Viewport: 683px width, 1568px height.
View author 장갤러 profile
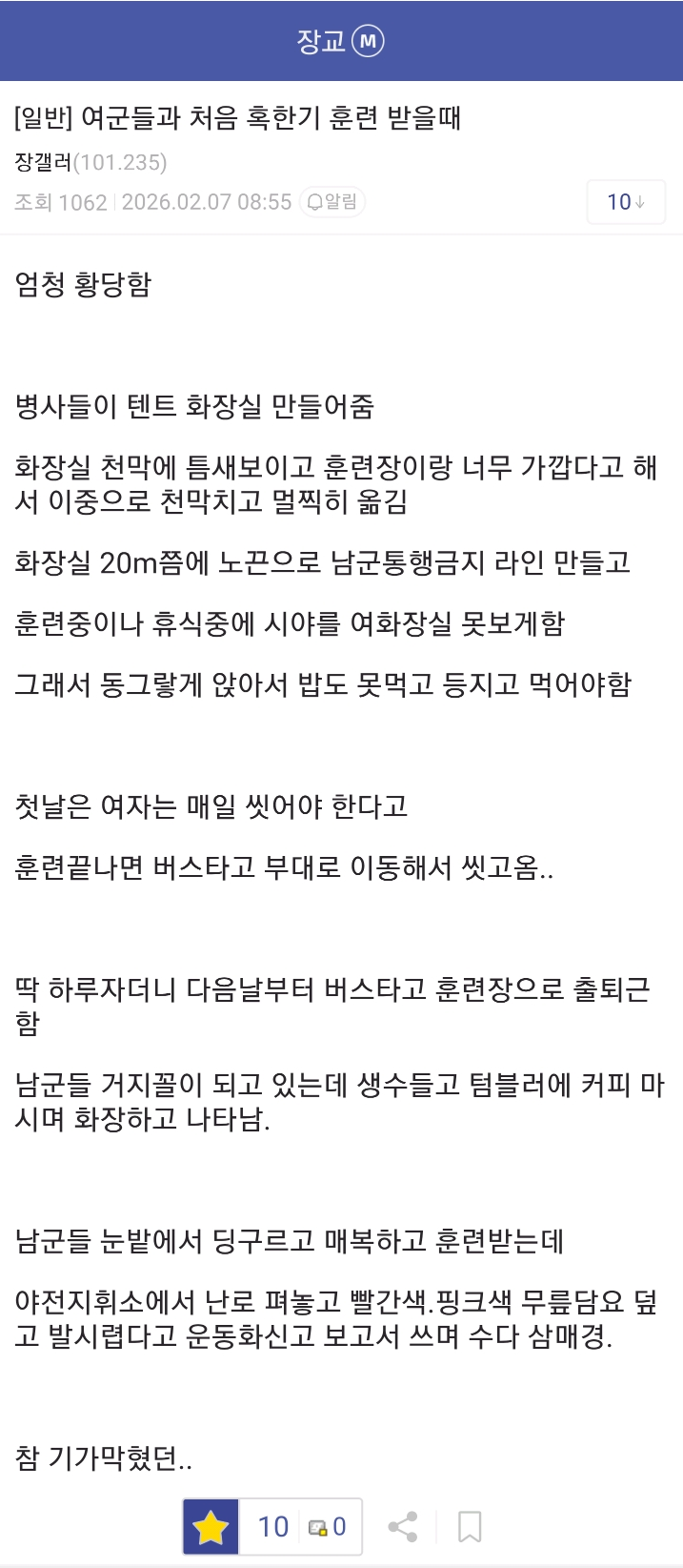click(44, 163)
